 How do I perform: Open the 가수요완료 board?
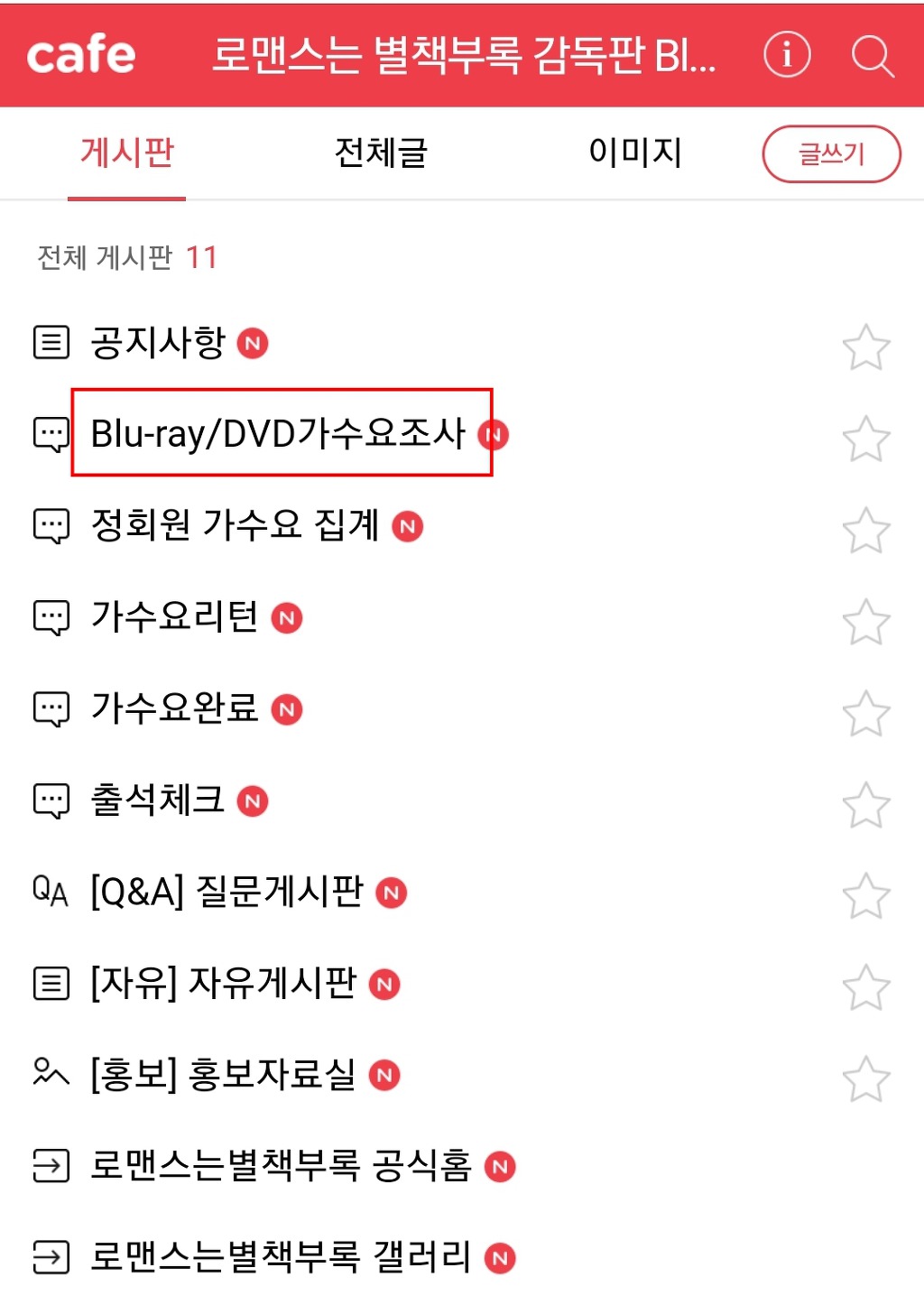pyautogui.click(x=175, y=708)
